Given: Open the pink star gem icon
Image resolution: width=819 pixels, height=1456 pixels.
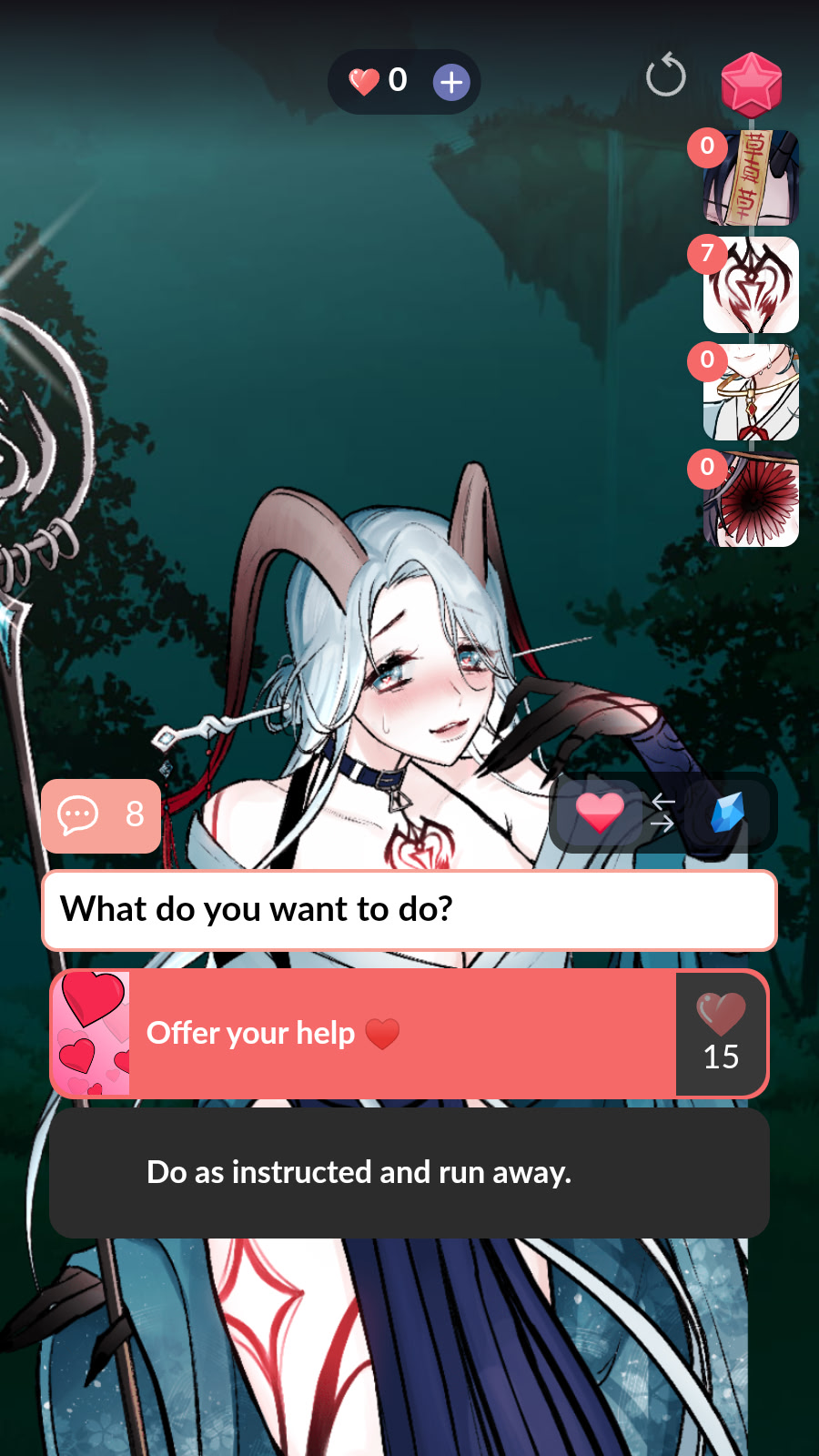Looking at the screenshot, I should 752,84.
